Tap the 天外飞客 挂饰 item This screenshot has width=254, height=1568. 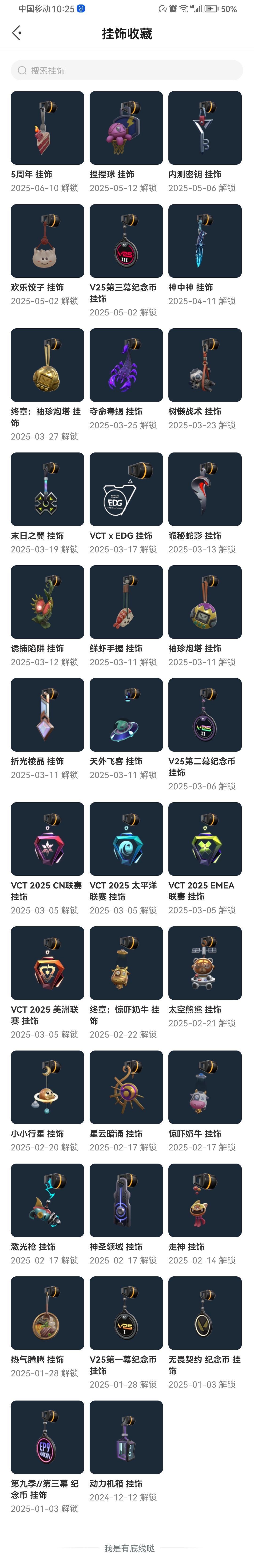(126, 715)
